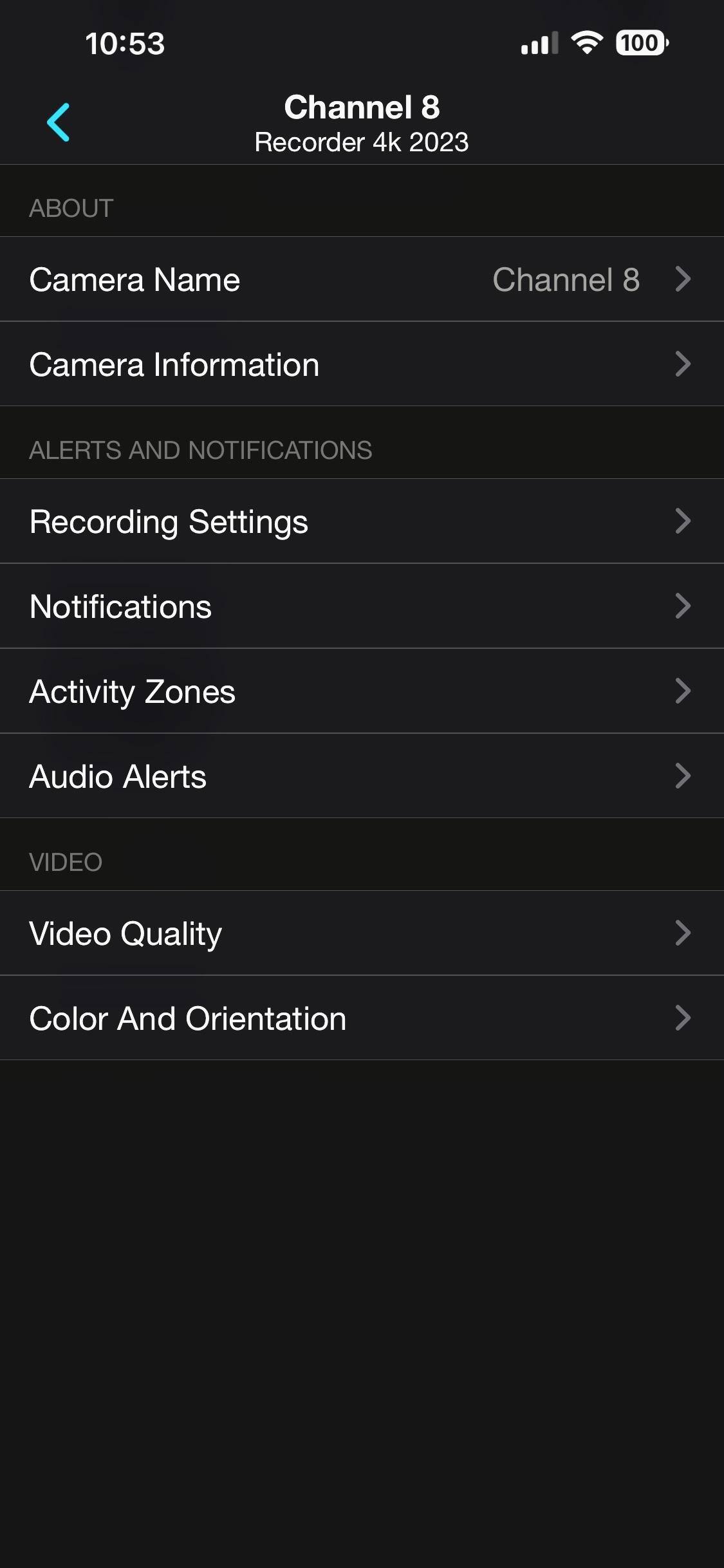Open Recording Settings
Image resolution: width=724 pixels, height=1568 pixels.
pyautogui.click(x=362, y=521)
